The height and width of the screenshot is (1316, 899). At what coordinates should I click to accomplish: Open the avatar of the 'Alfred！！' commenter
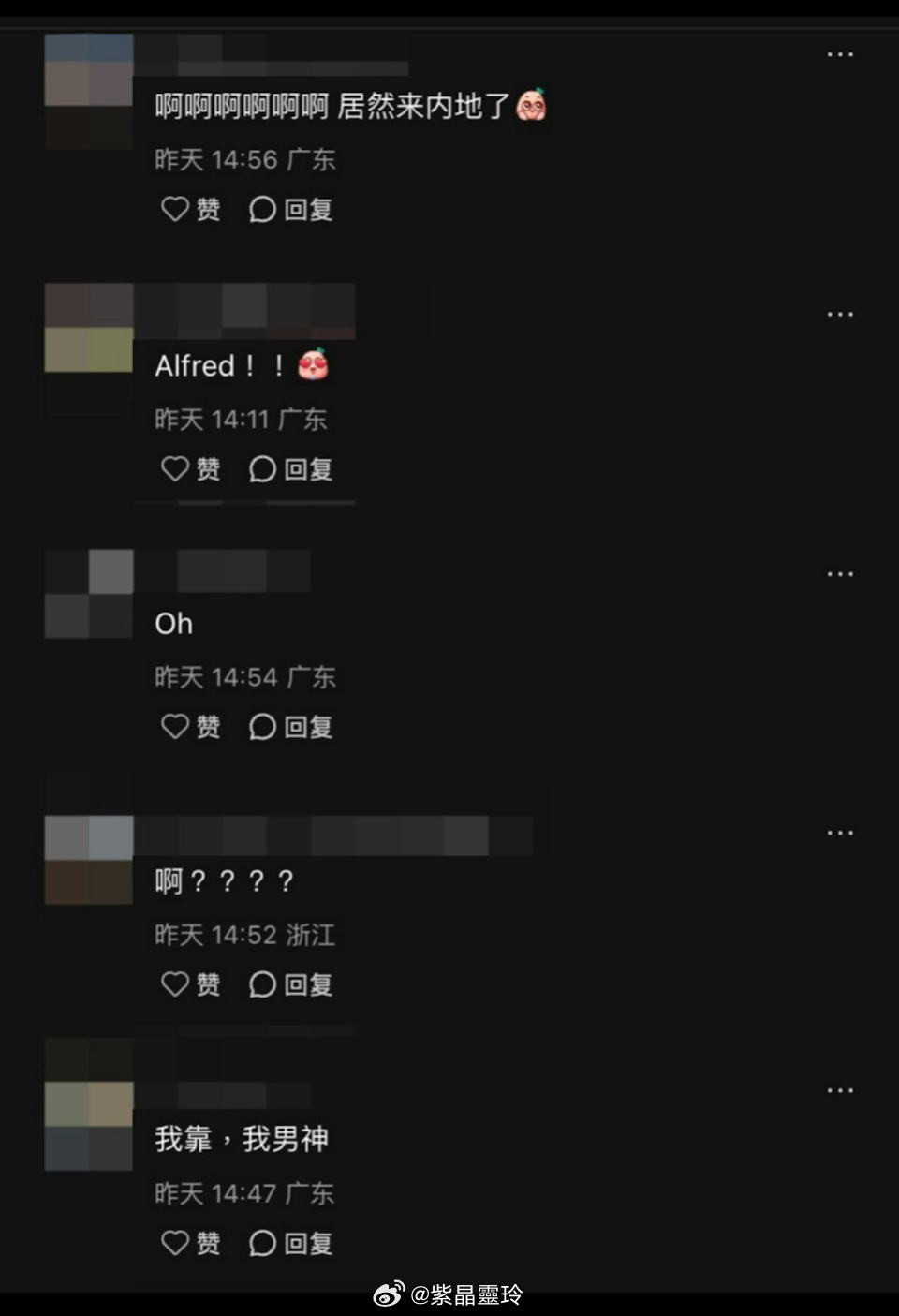click(89, 329)
